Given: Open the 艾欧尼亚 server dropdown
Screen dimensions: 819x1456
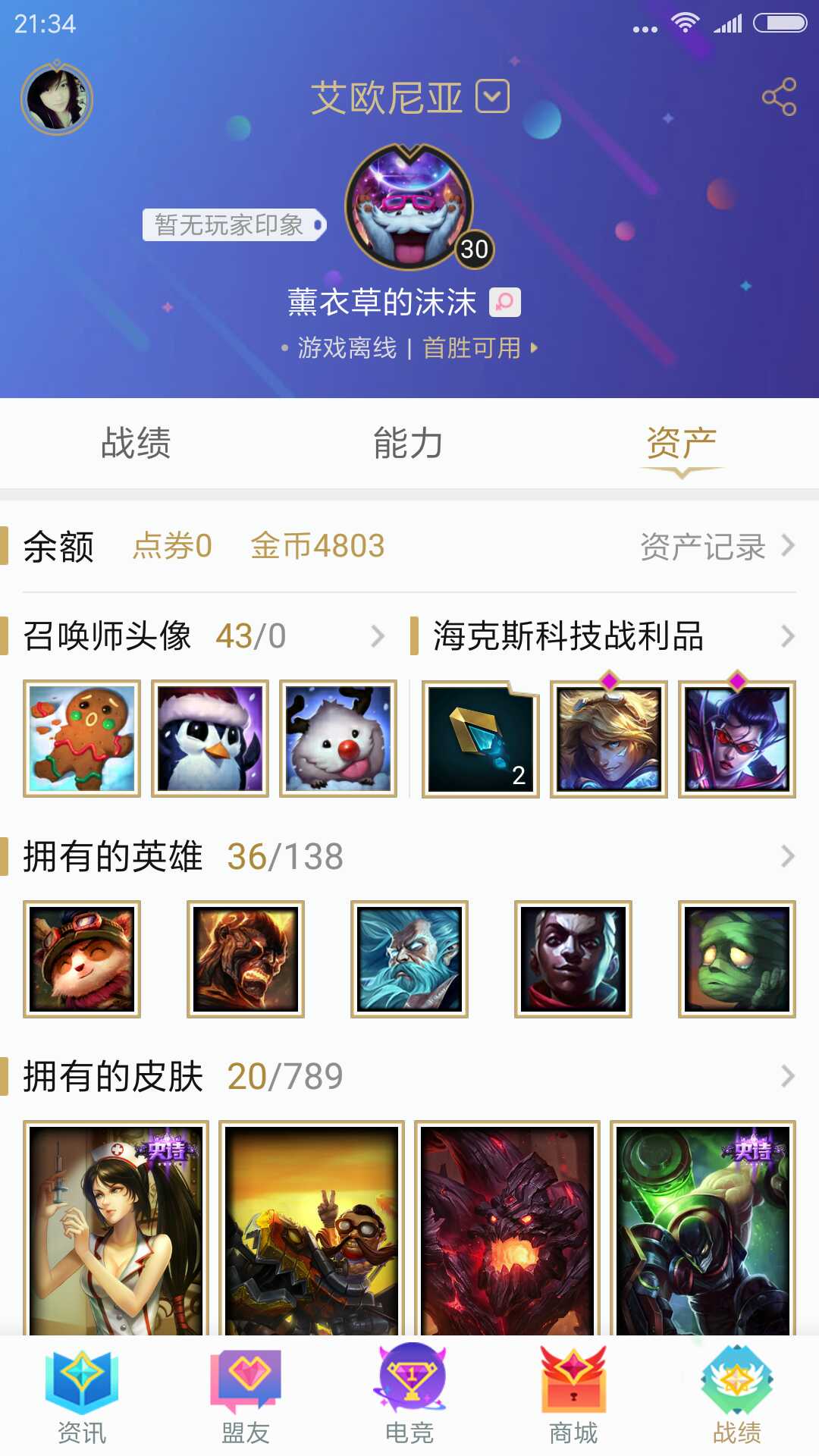Looking at the screenshot, I should click(492, 97).
